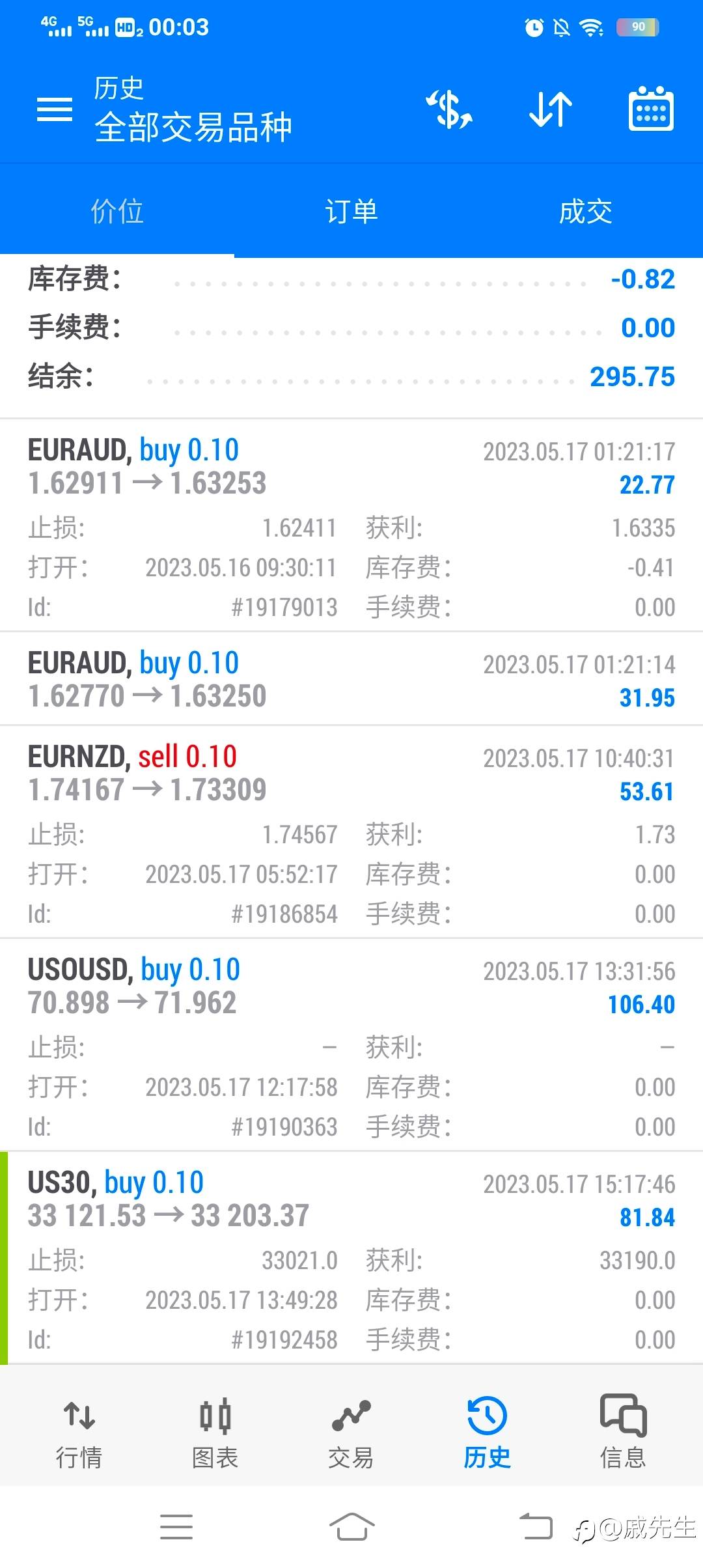The height and width of the screenshot is (1568, 703).
Task: Go to the system home screen
Action: point(351,1527)
